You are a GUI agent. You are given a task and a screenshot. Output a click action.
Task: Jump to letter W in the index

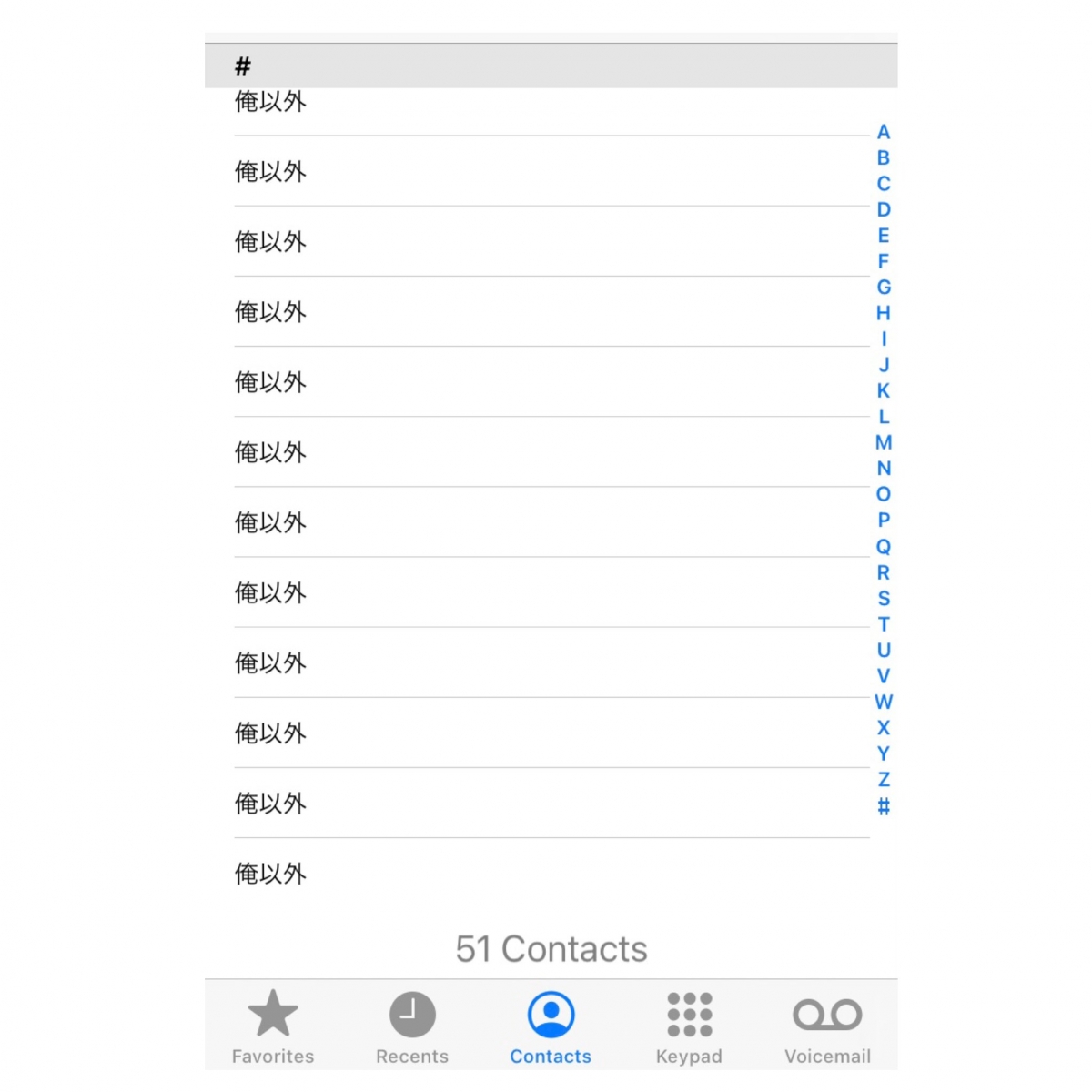coord(883,702)
